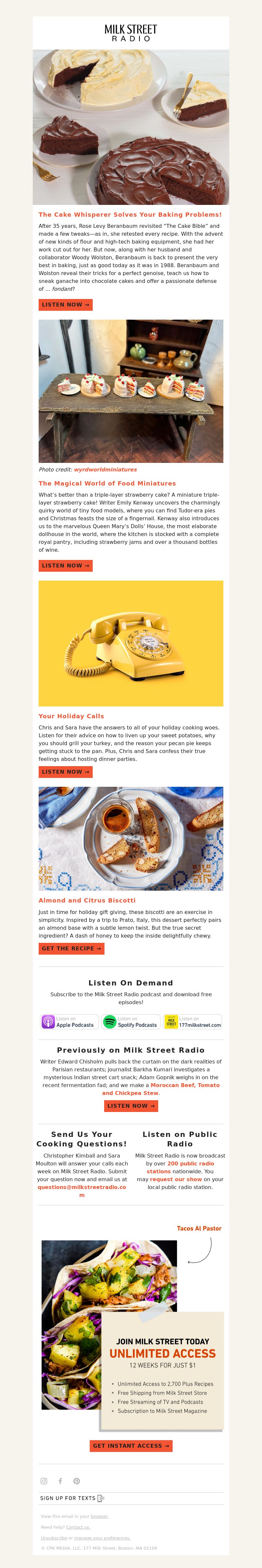
Task: Listen on Spotify Podcasts
Action: click(131, 1022)
